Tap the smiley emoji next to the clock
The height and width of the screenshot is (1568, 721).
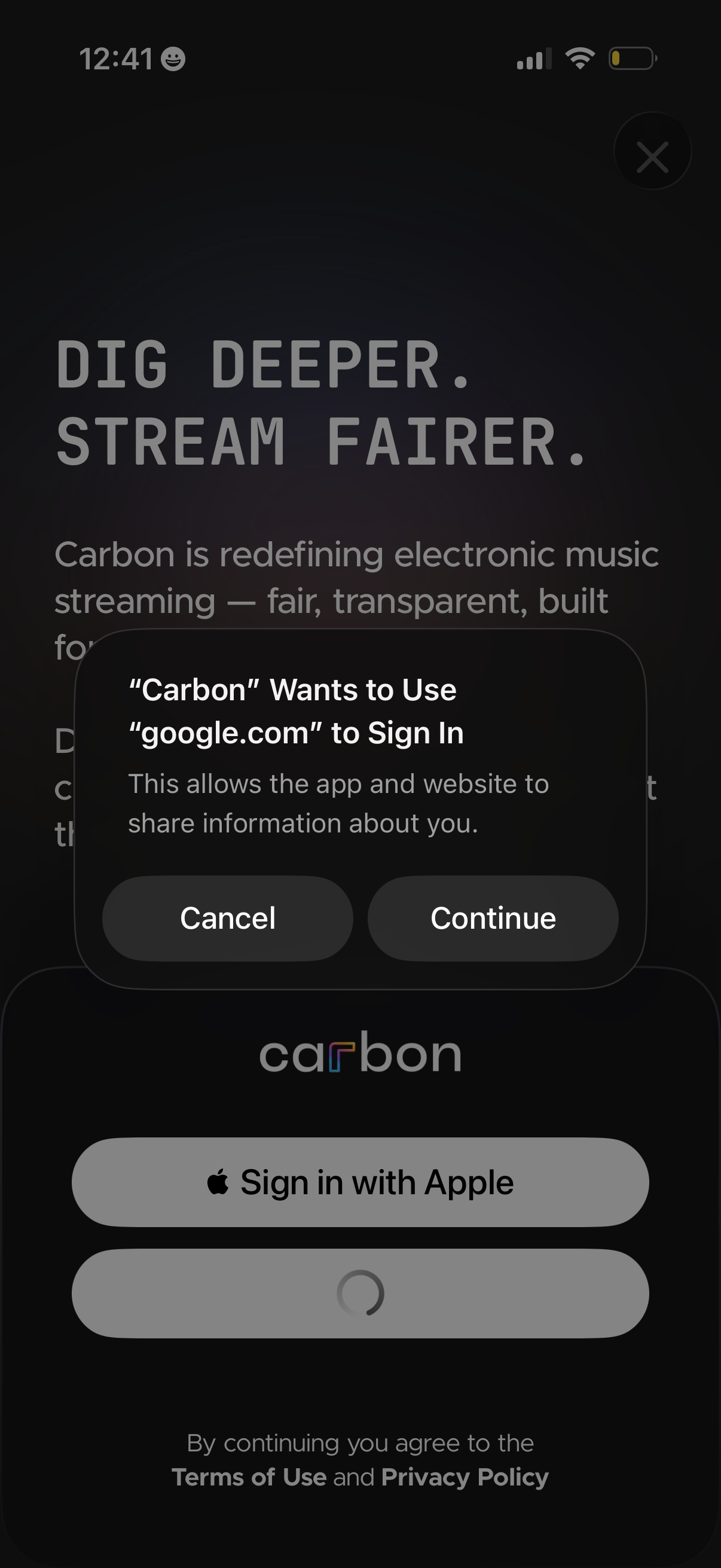tap(173, 60)
